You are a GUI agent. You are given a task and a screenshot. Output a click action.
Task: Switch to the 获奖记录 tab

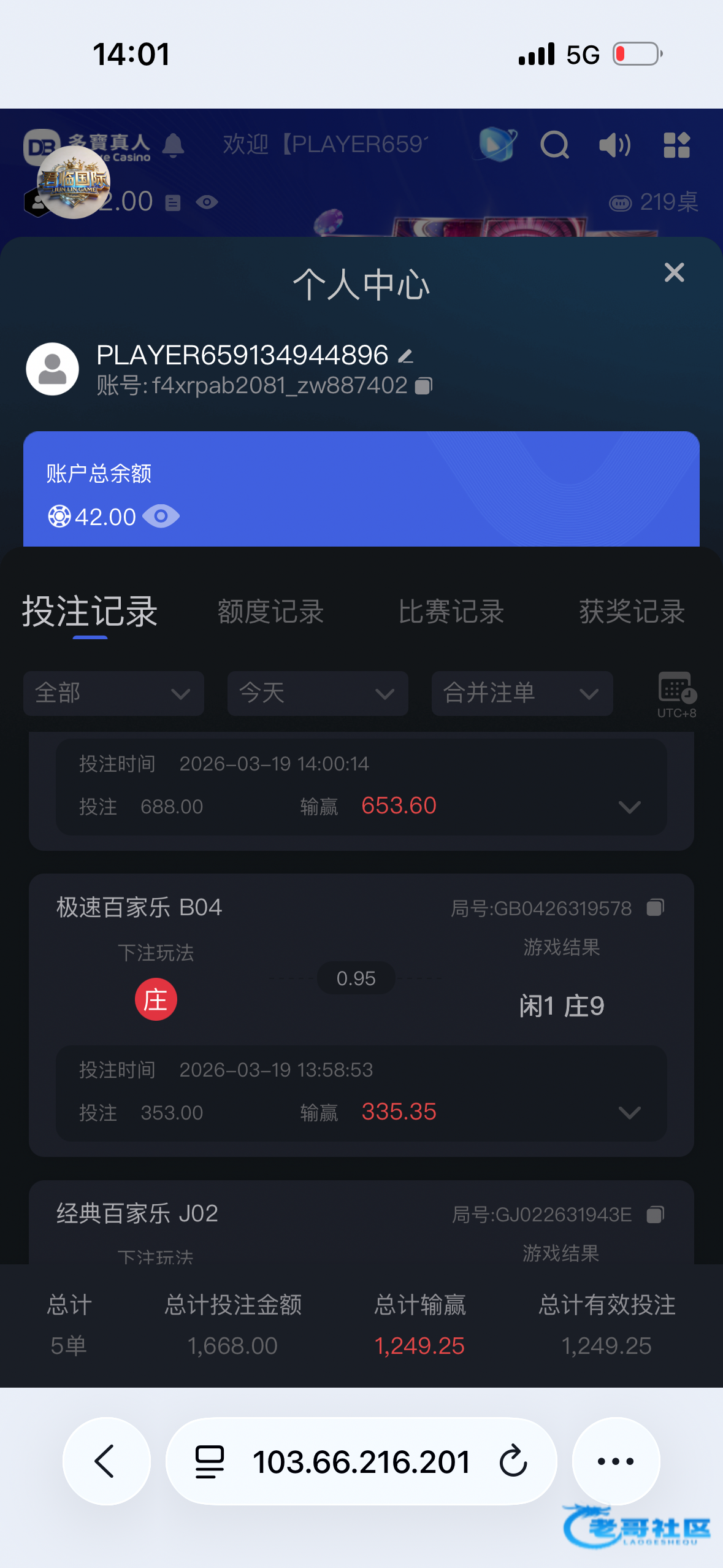tap(632, 612)
